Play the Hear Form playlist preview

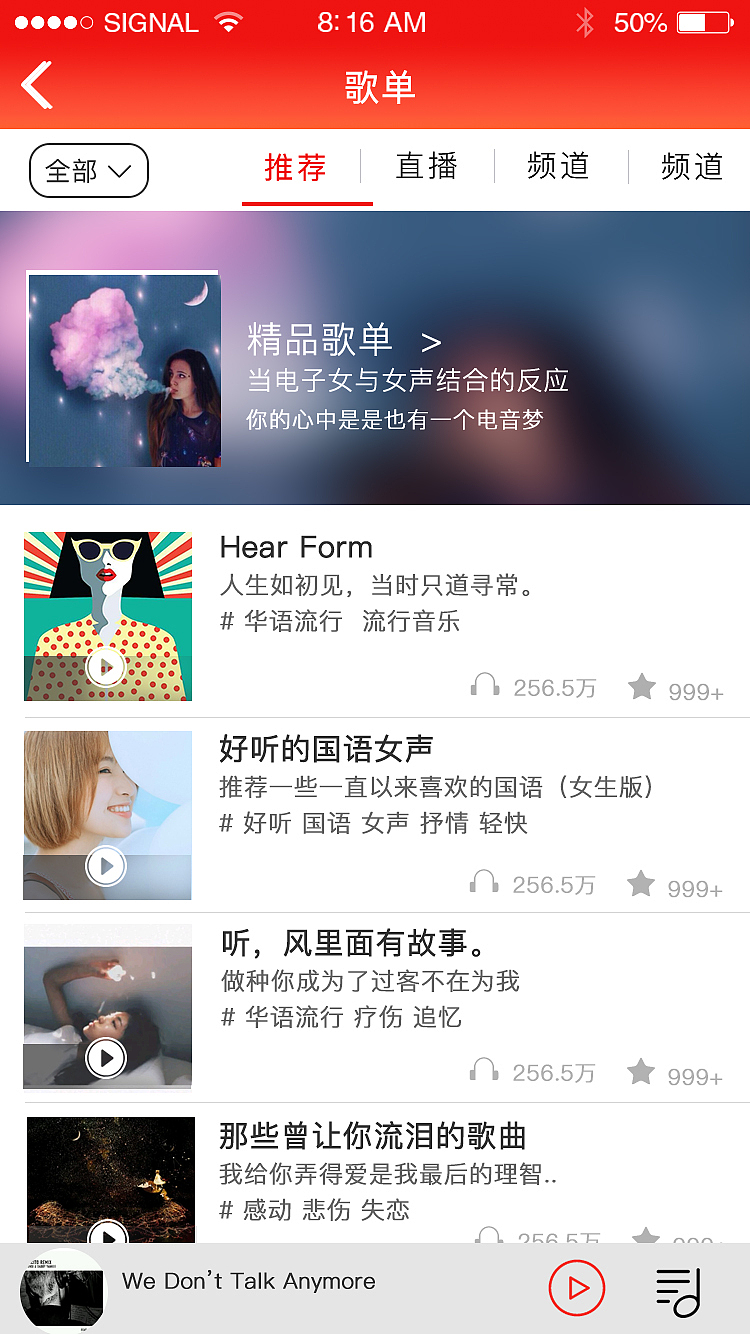[x=106, y=667]
